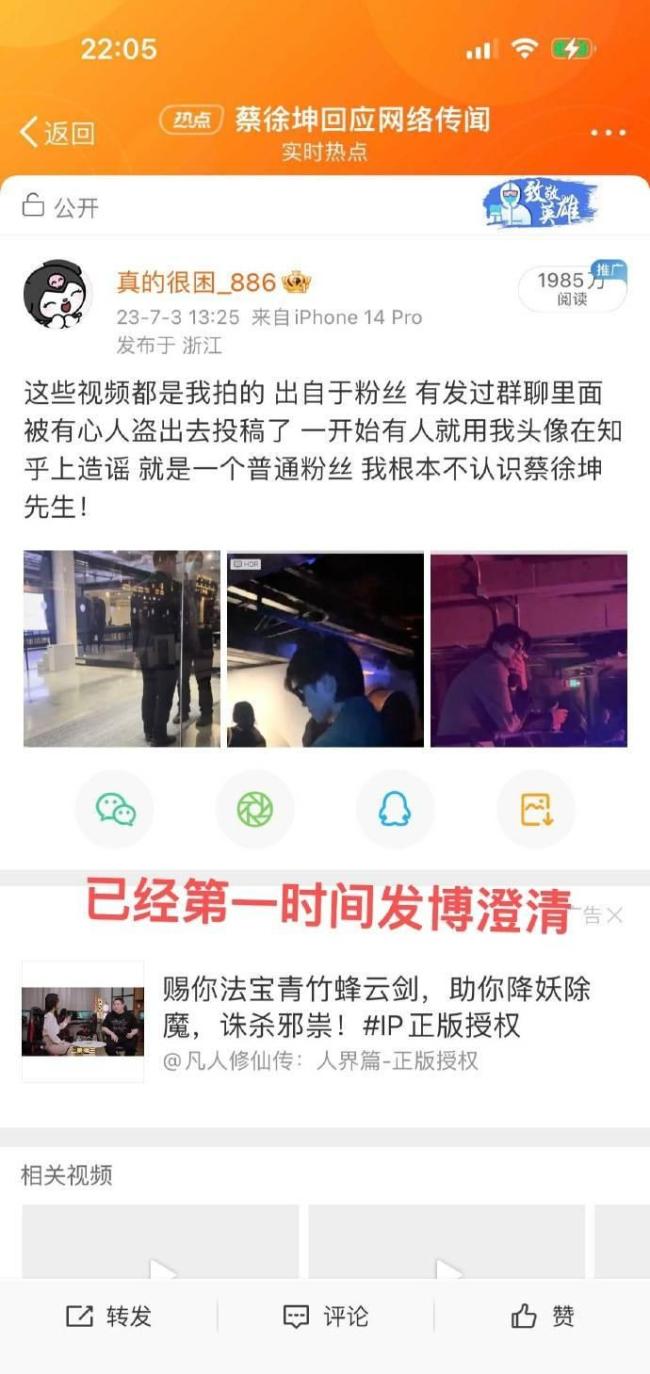Share to WeChat Moments with the shutter icon
650x1374 pixels.
tap(255, 810)
